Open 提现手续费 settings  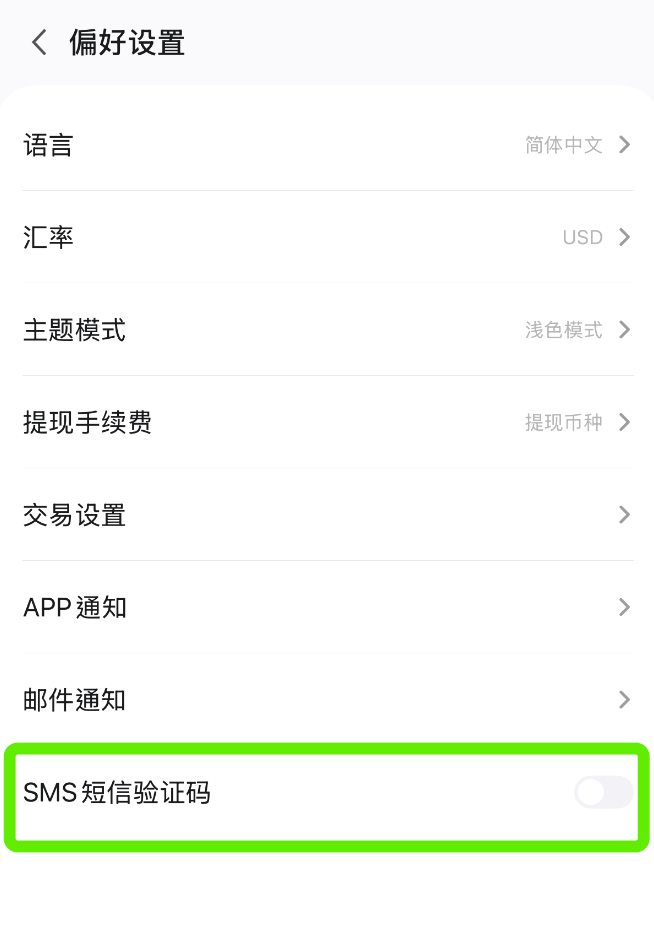[x=328, y=422]
